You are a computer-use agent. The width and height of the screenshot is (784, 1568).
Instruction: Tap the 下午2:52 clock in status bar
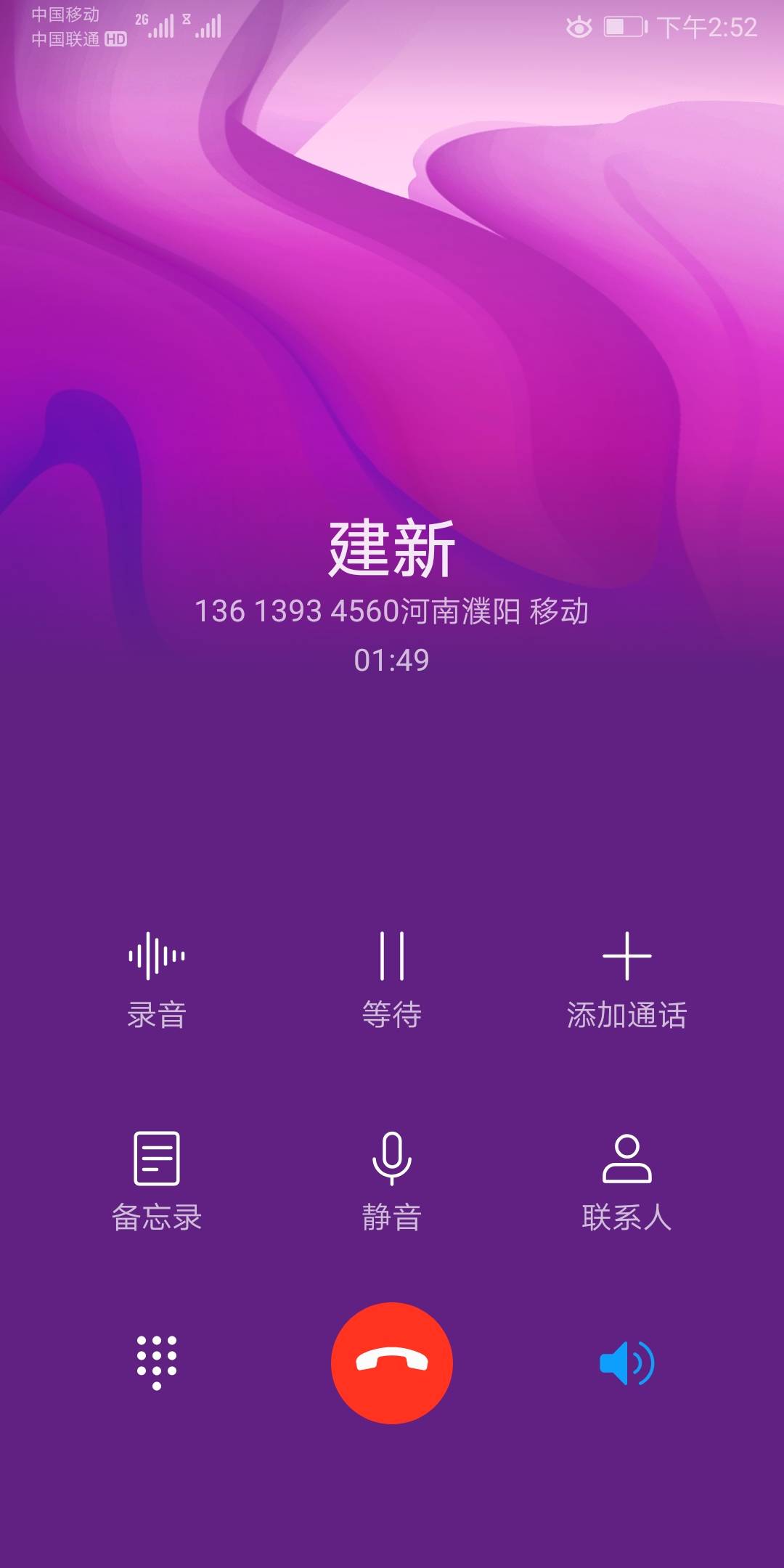709,29
